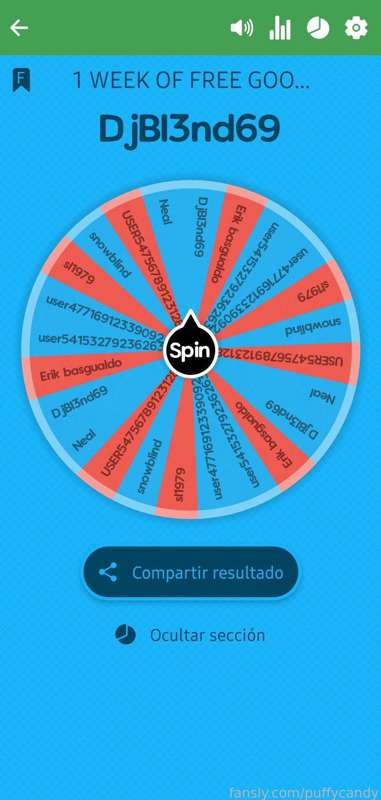Image resolution: width=381 pixels, height=800 pixels.
Task: Mute the wheel sound
Action: coord(242,28)
